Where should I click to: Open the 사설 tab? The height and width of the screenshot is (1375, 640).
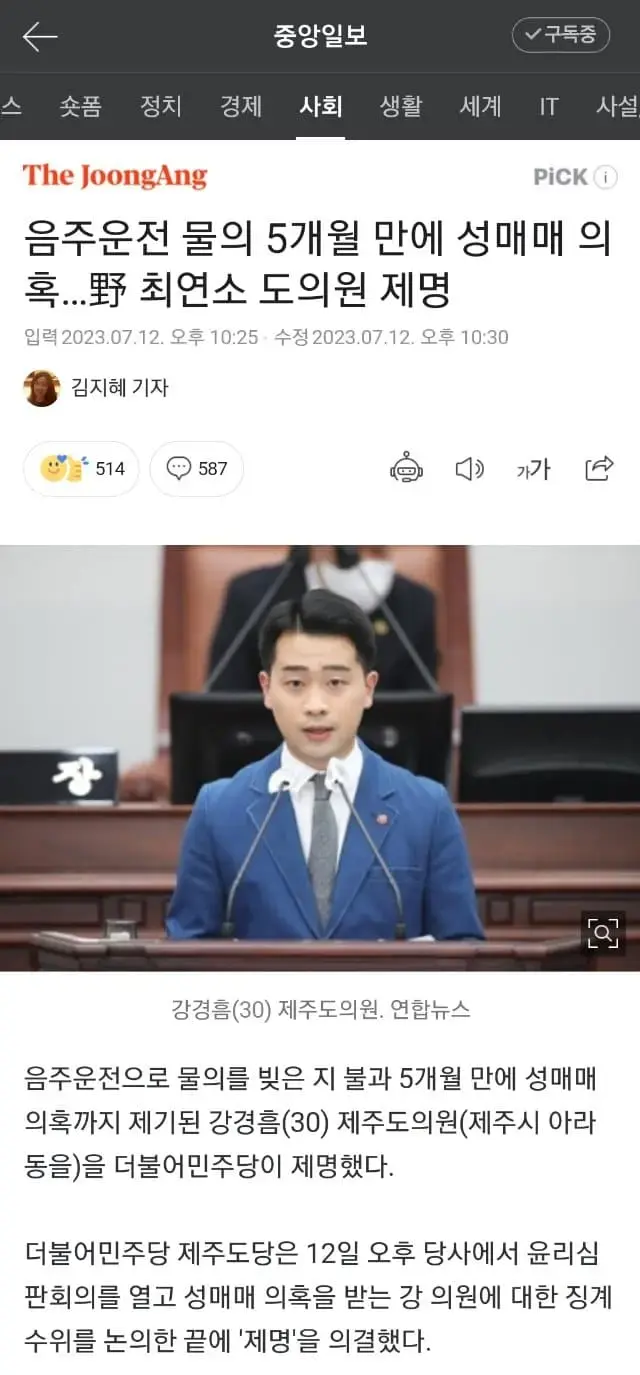point(615,106)
